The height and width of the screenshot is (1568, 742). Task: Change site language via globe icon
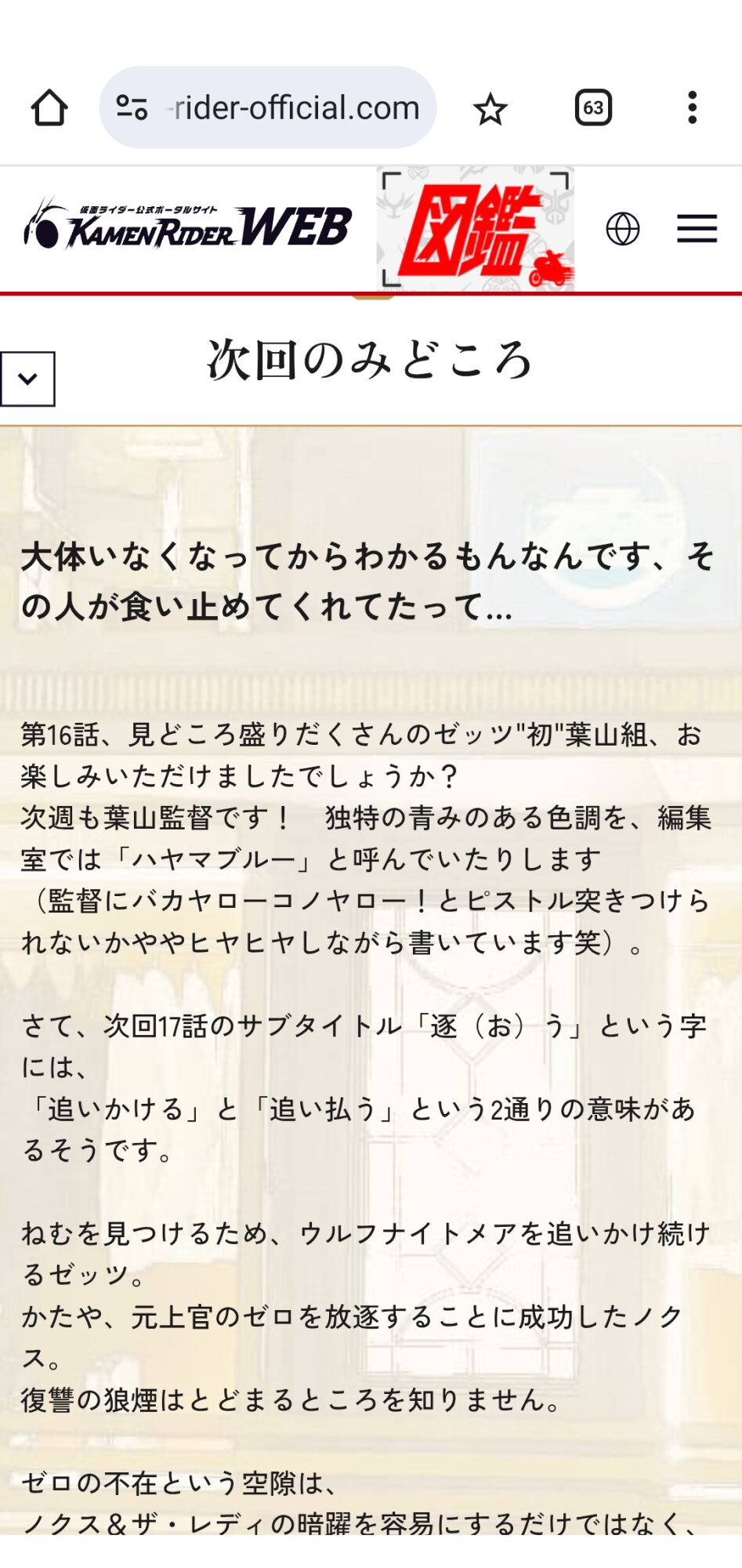pyautogui.click(x=623, y=229)
